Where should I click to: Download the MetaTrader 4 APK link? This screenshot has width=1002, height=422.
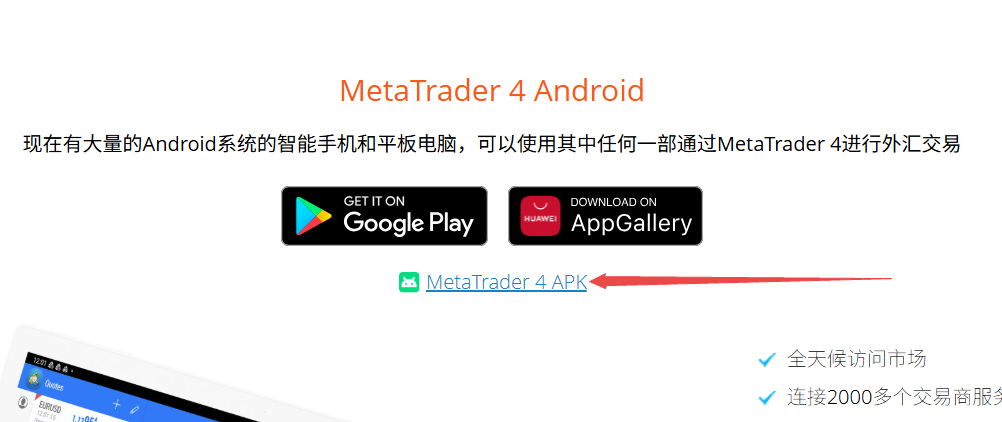click(x=506, y=282)
